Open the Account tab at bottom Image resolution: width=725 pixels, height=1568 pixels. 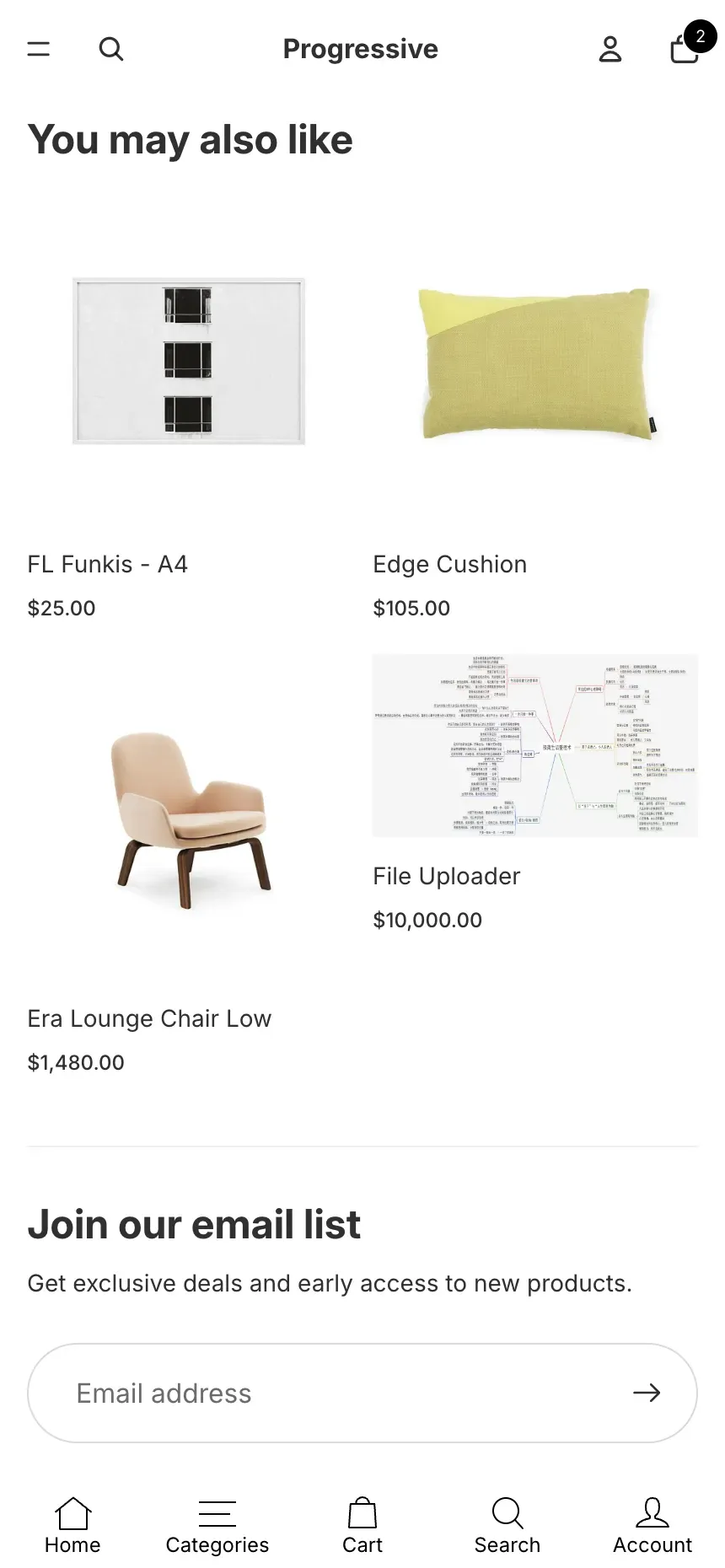coord(652,1525)
